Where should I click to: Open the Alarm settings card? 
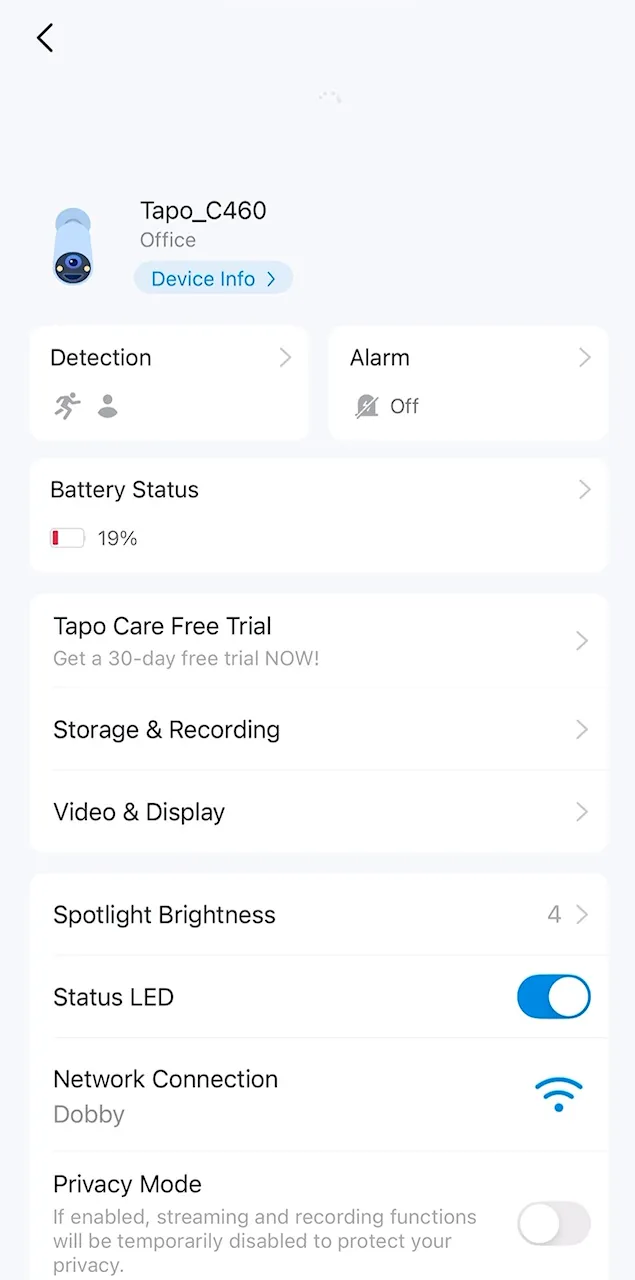tap(468, 383)
